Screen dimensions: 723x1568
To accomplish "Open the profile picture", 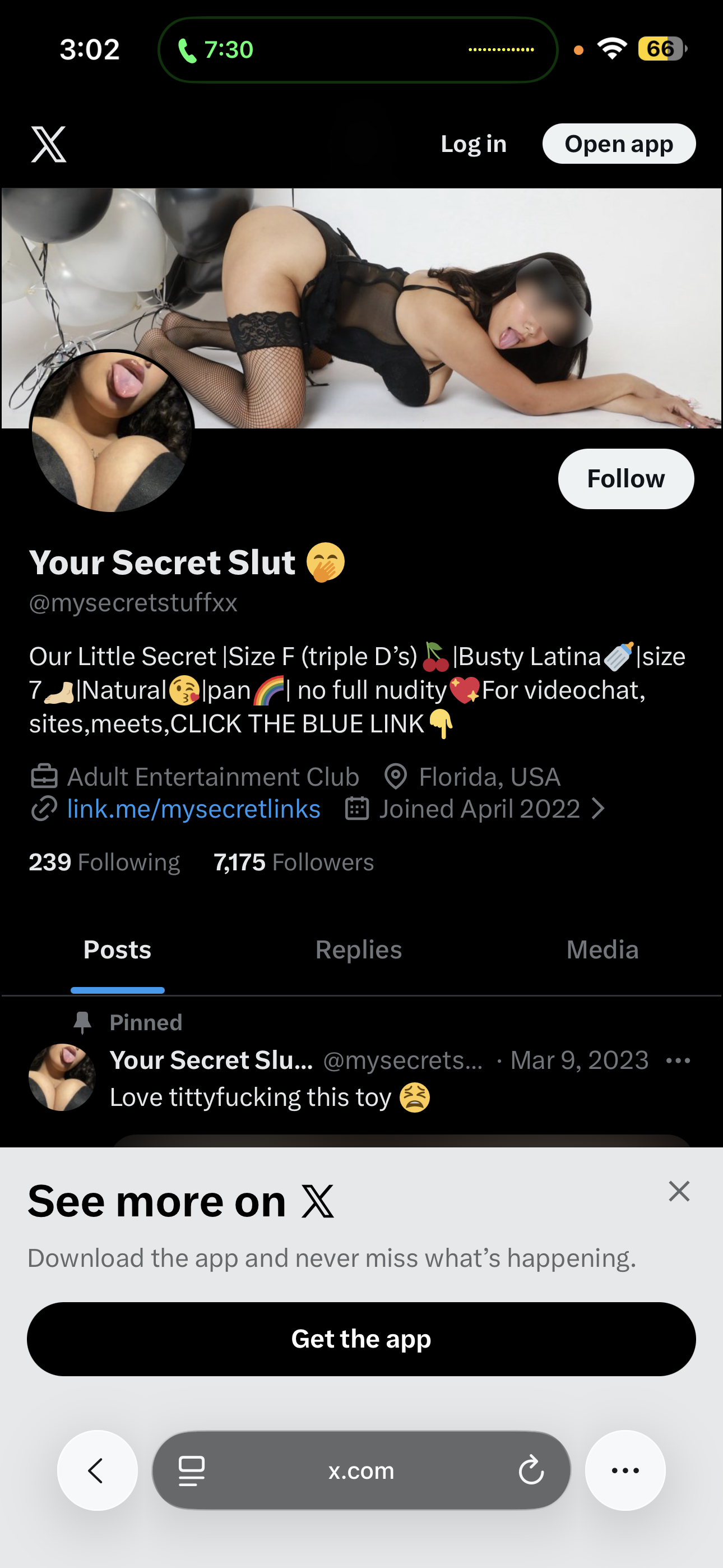I will [x=112, y=431].
